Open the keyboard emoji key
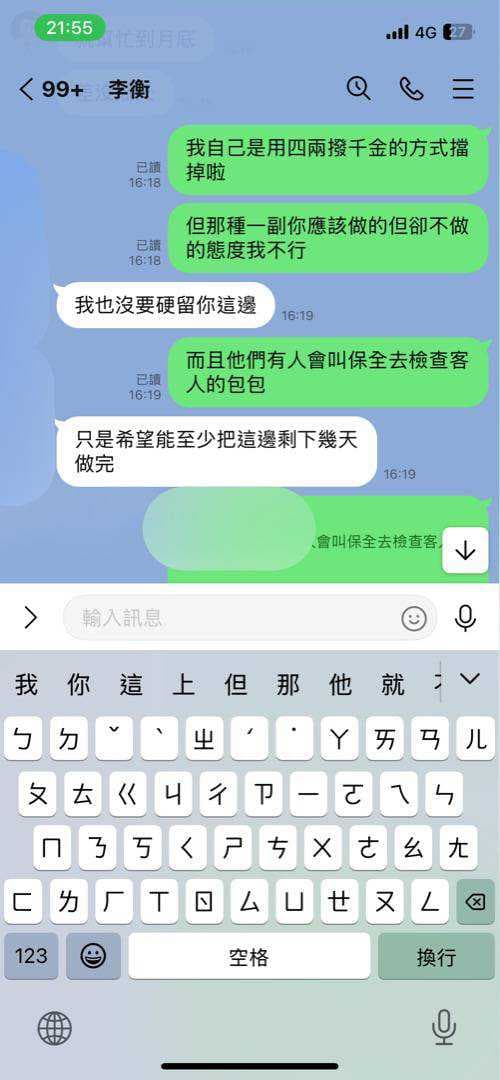The height and width of the screenshot is (1080, 500). click(x=93, y=956)
